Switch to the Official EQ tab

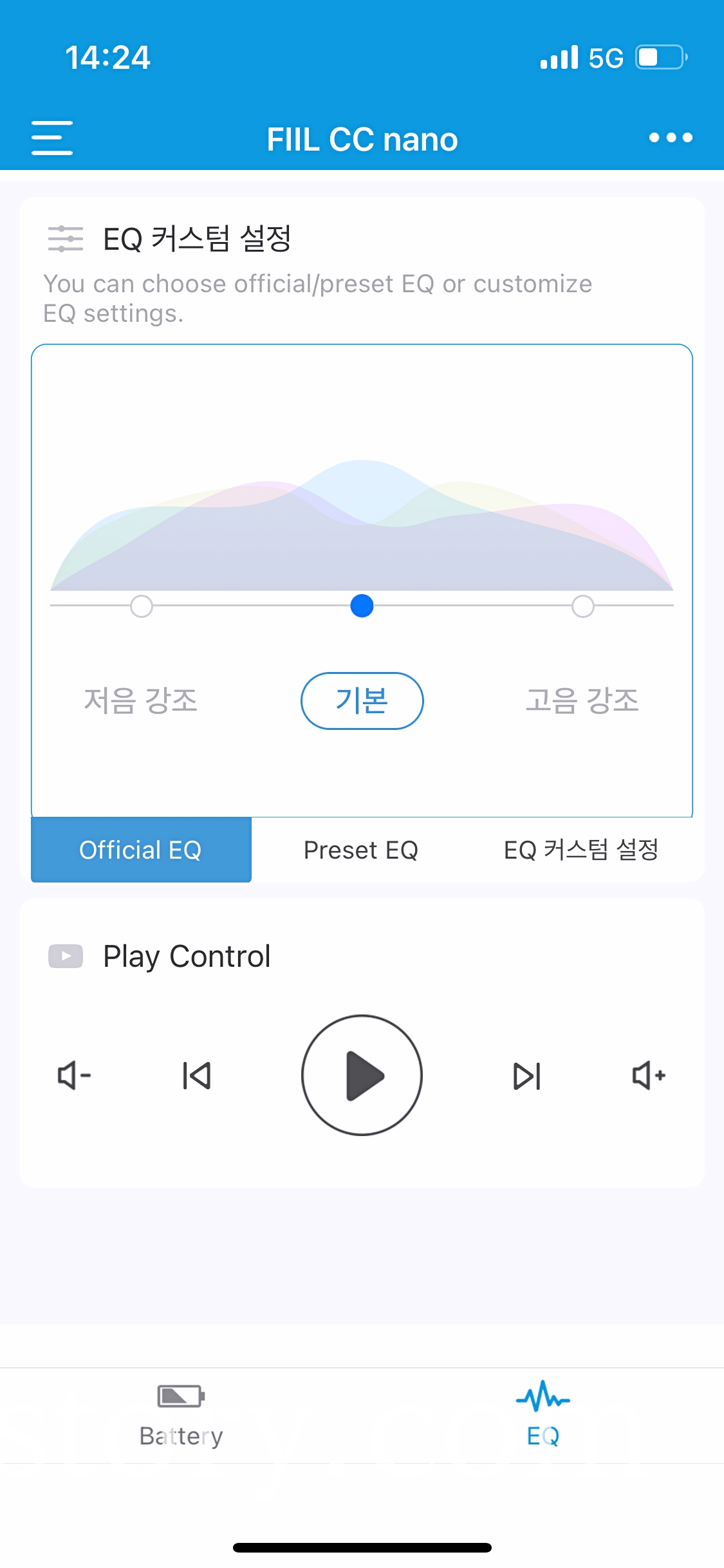click(141, 850)
